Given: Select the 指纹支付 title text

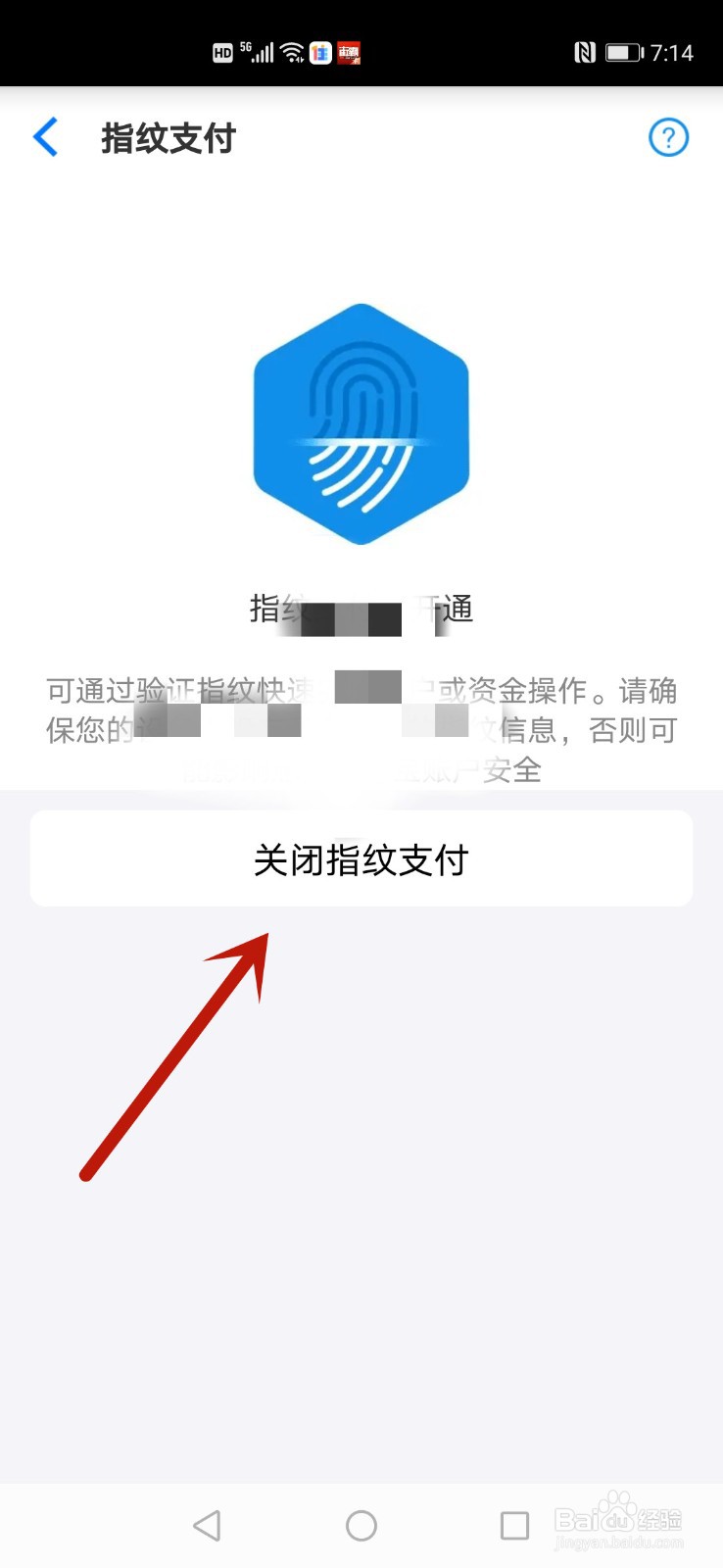Looking at the screenshot, I should tap(169, 138).
